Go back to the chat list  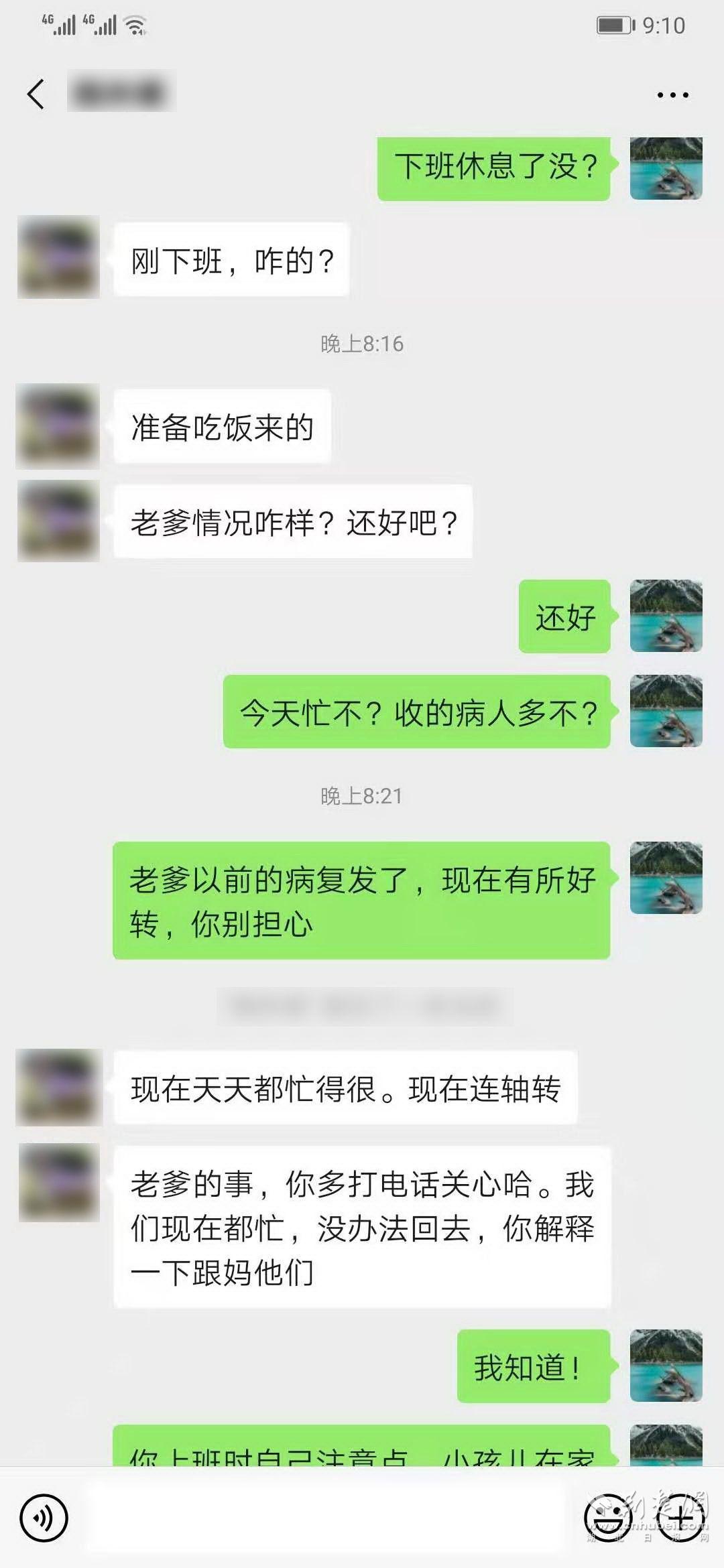(36, 94)
